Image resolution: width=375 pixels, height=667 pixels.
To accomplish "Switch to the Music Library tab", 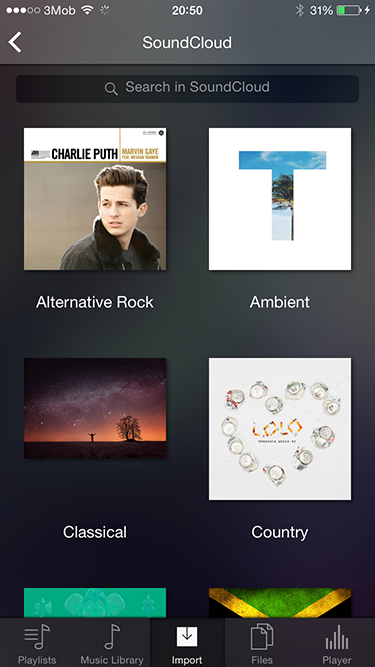I will pyautogui.click(x=112, y=643).
